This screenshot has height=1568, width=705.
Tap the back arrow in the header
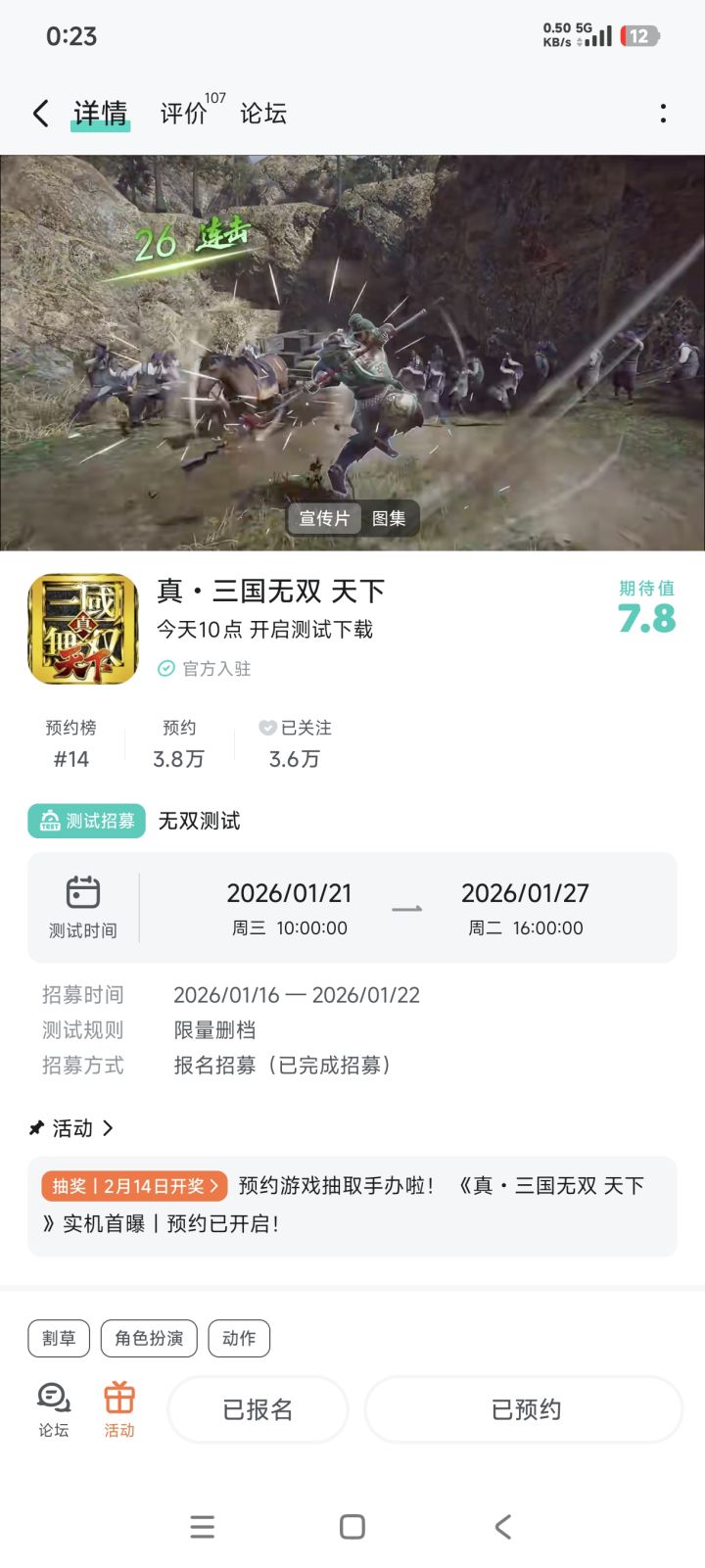(39, 114)
